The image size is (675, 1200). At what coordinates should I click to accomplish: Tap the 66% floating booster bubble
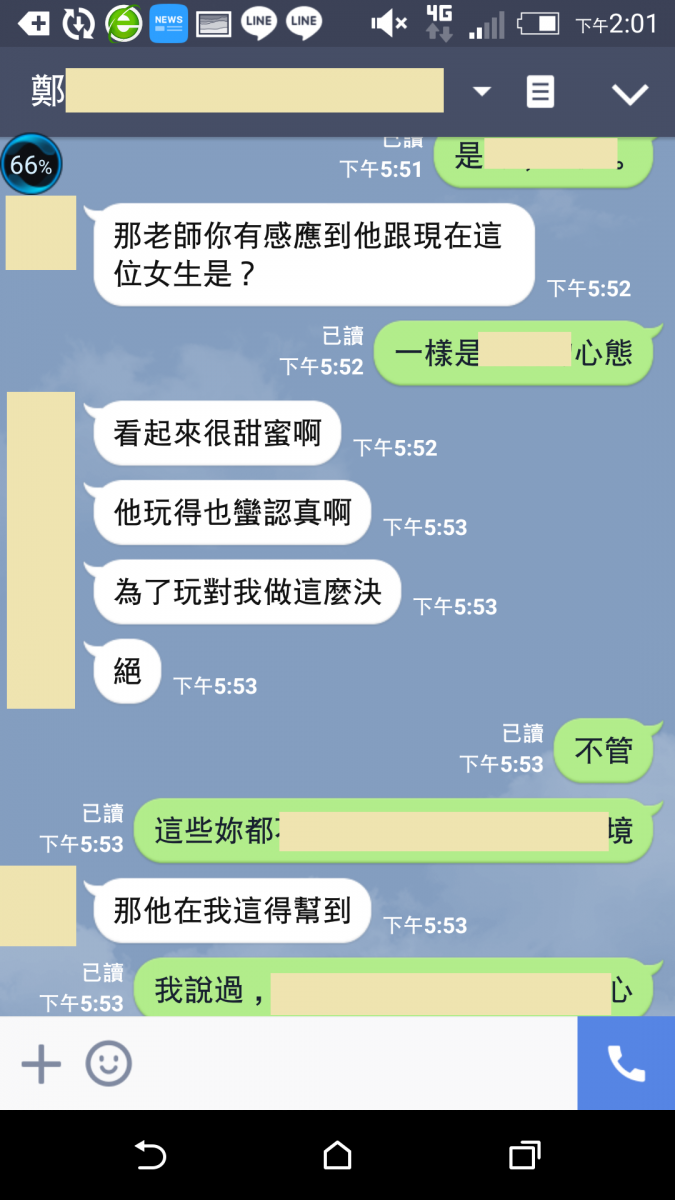click(31, 165)
